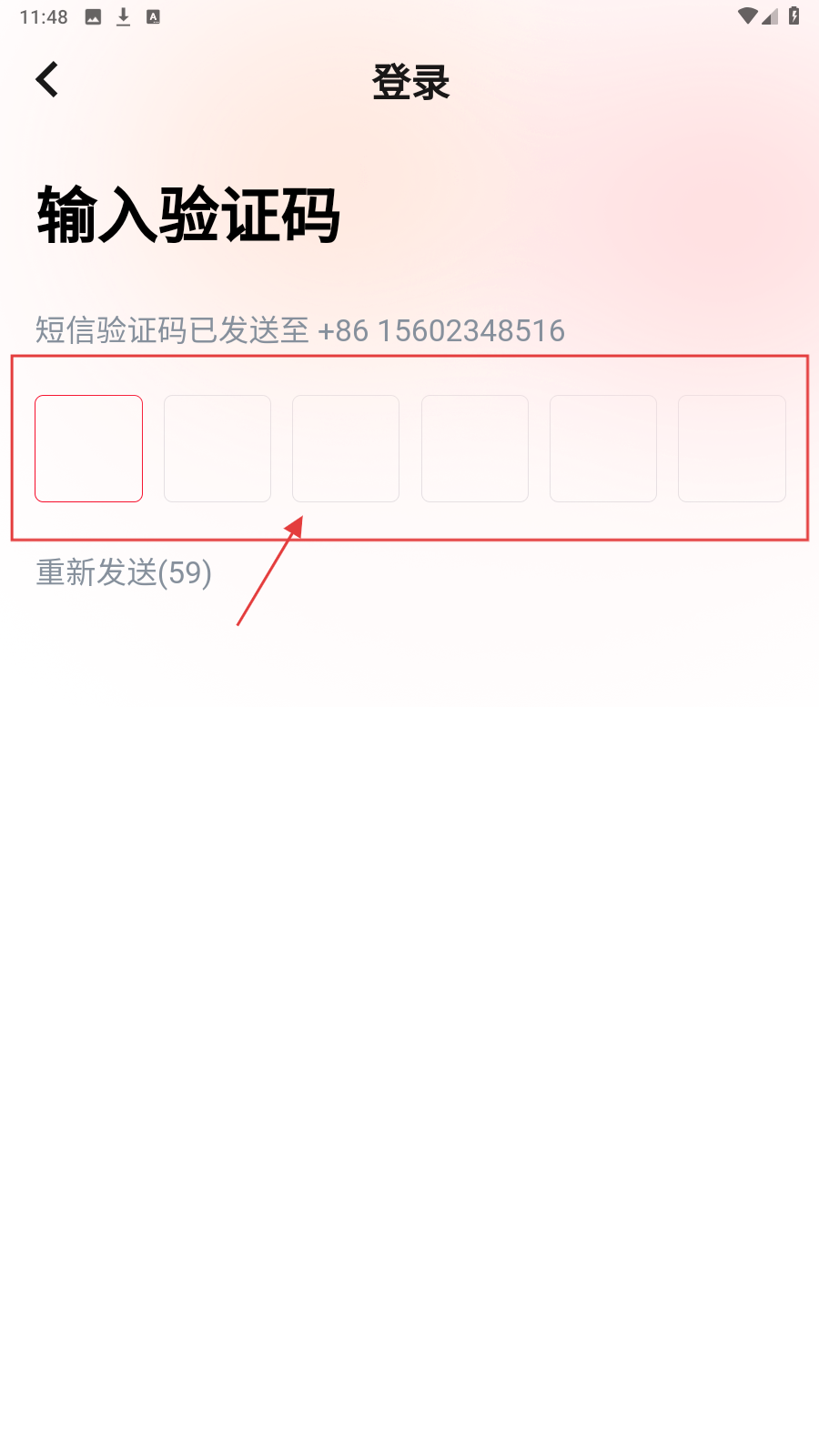Tap the resend code countdown text
819x1456 pixels.
[124, 573]
